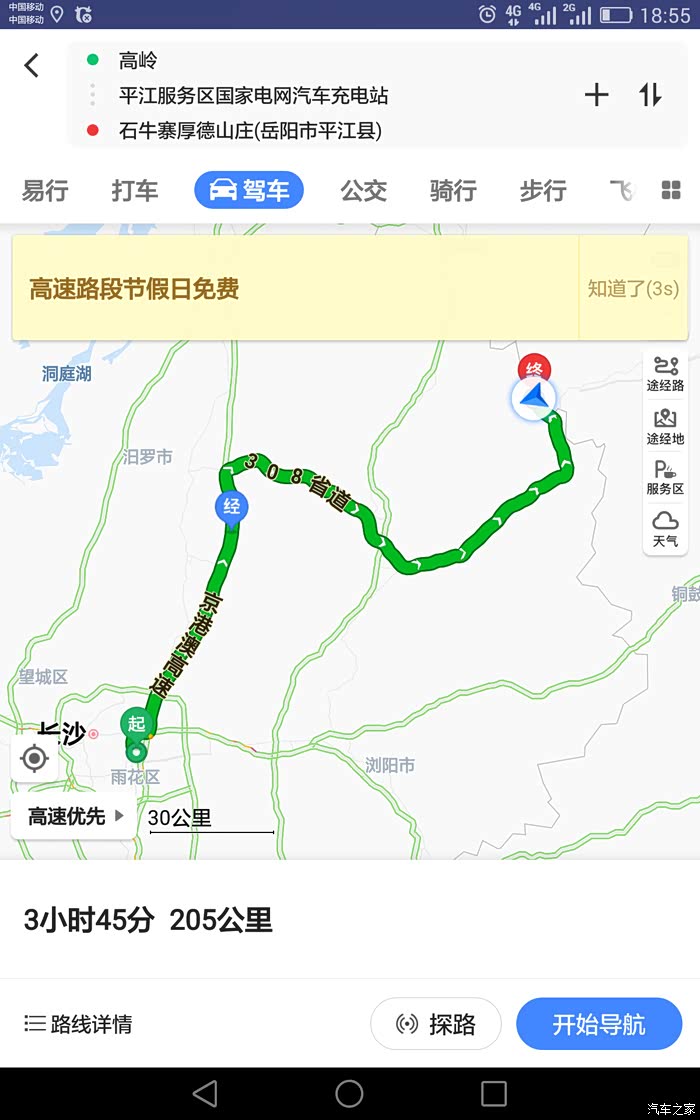Dismiss the toll-free banner with 知道了

633,289
